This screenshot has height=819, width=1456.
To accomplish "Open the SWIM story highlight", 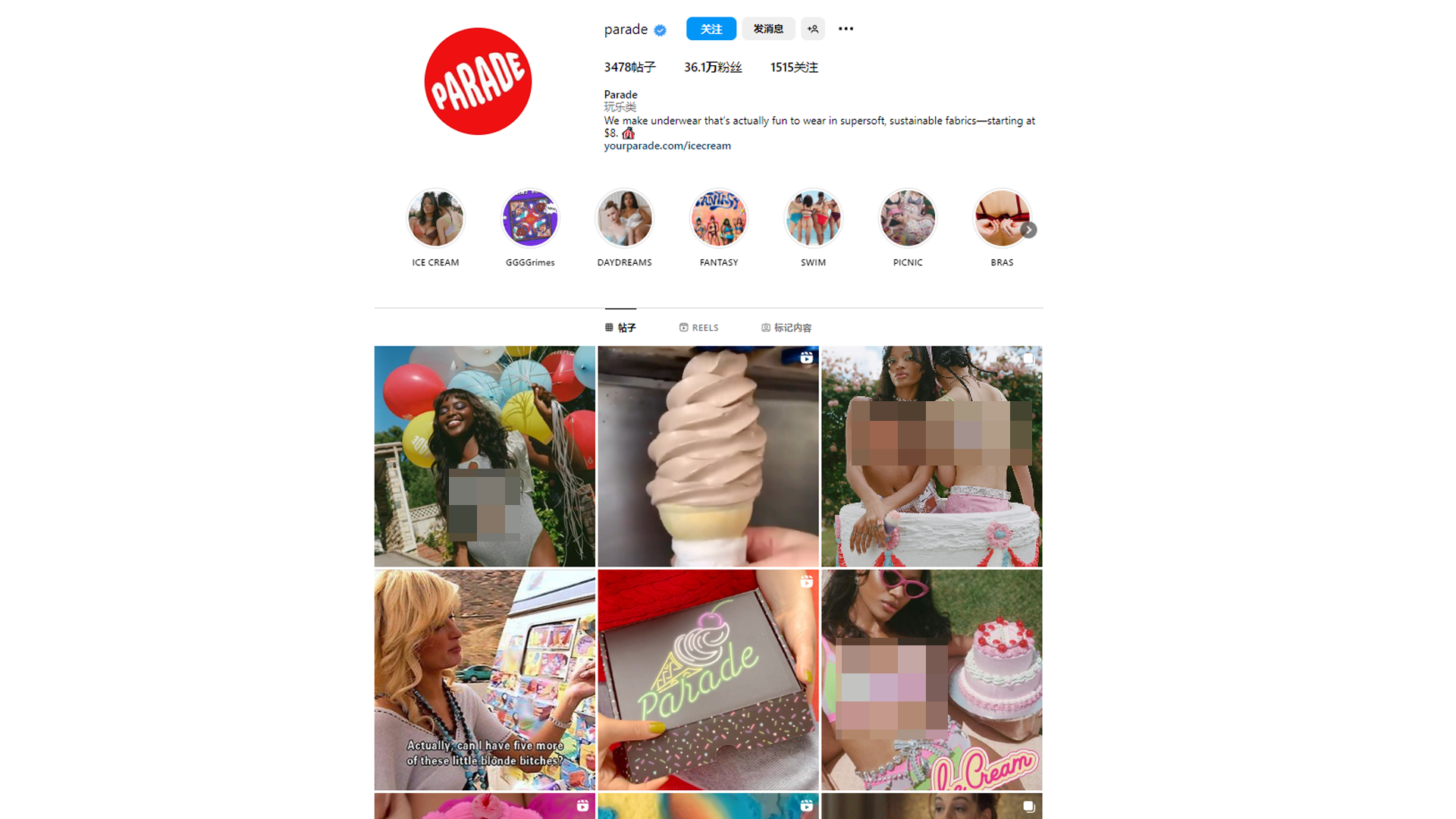I will (x=813, y=218).
